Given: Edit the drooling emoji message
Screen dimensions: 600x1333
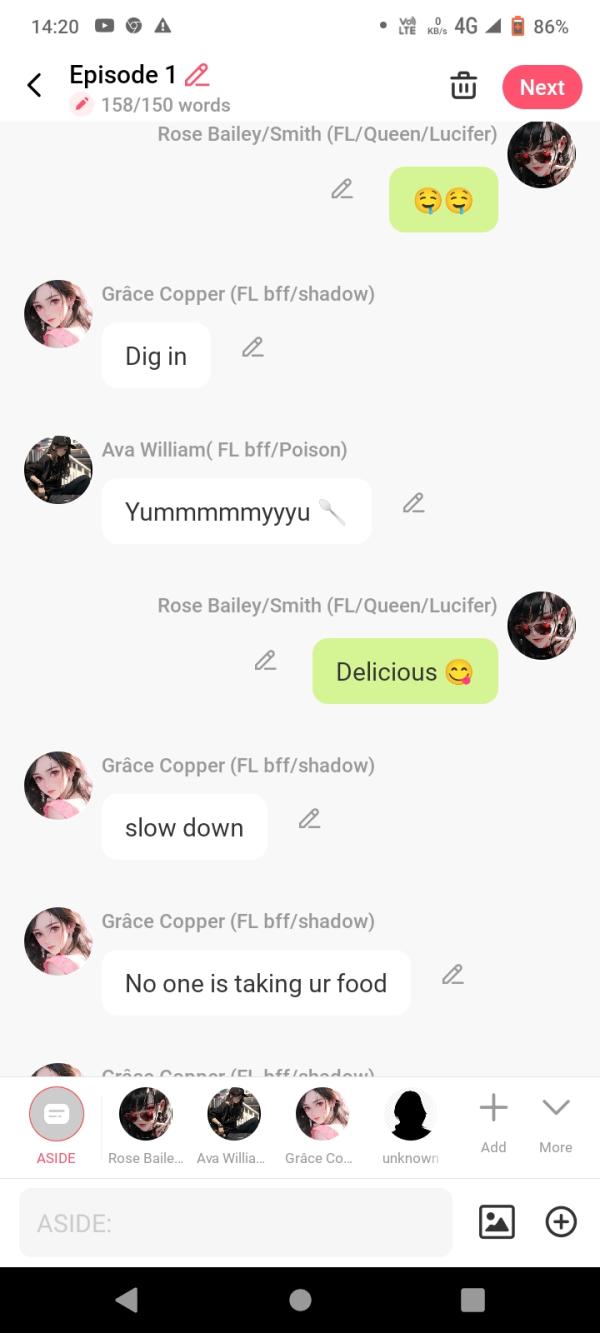Looking at the screenshot, I should pyautogui.click(x=342, y=189).
